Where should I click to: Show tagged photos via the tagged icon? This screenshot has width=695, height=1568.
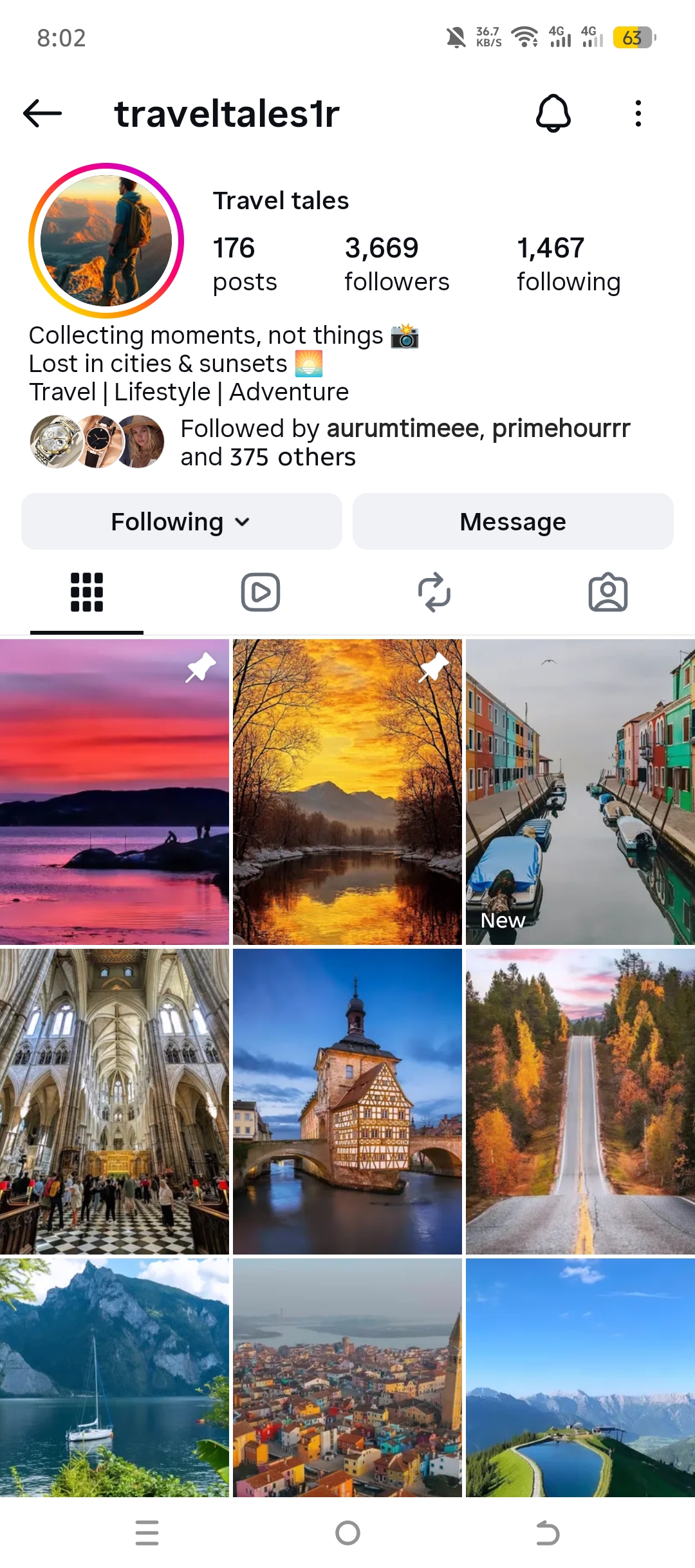pyautogui.click(x=607, y=593)
